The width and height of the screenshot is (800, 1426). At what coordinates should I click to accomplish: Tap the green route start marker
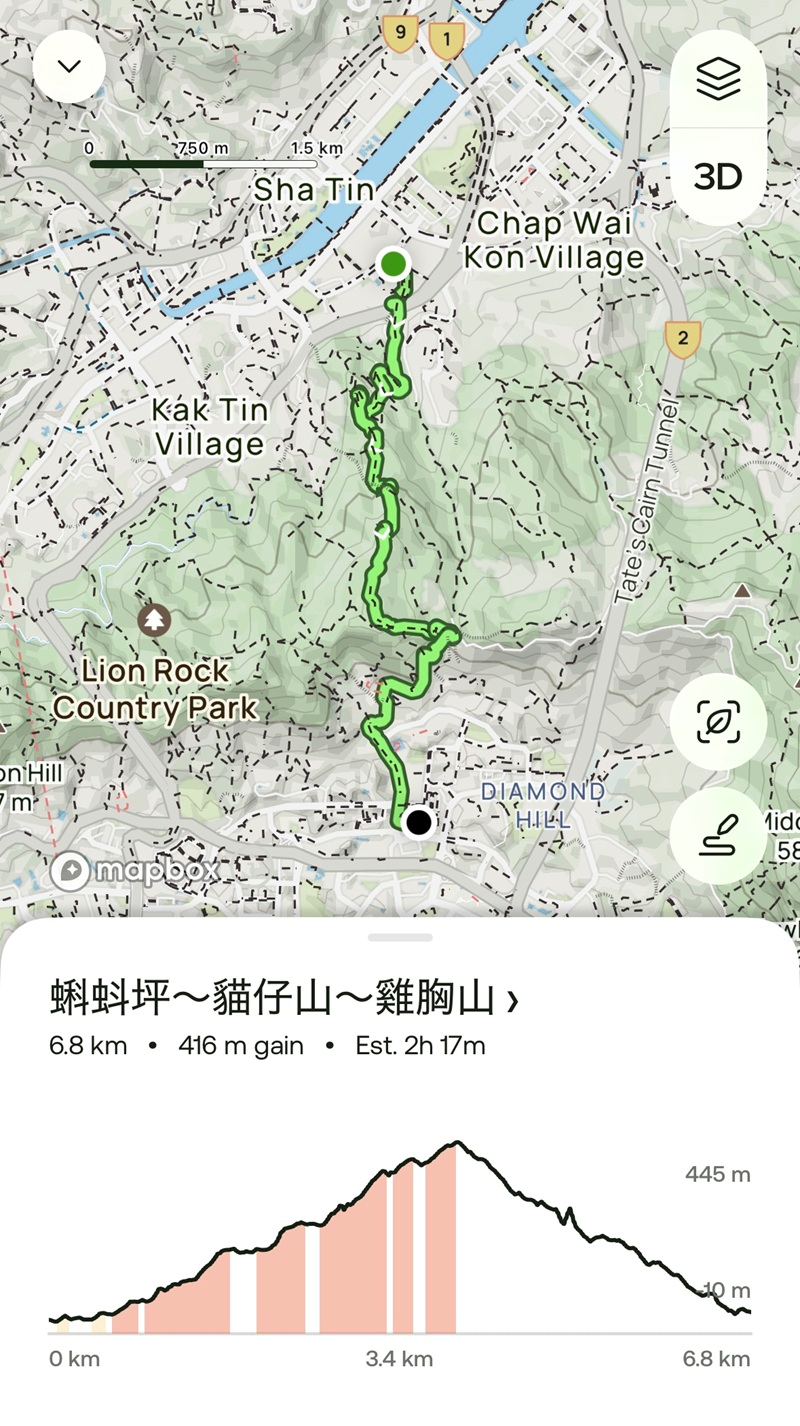394,264
